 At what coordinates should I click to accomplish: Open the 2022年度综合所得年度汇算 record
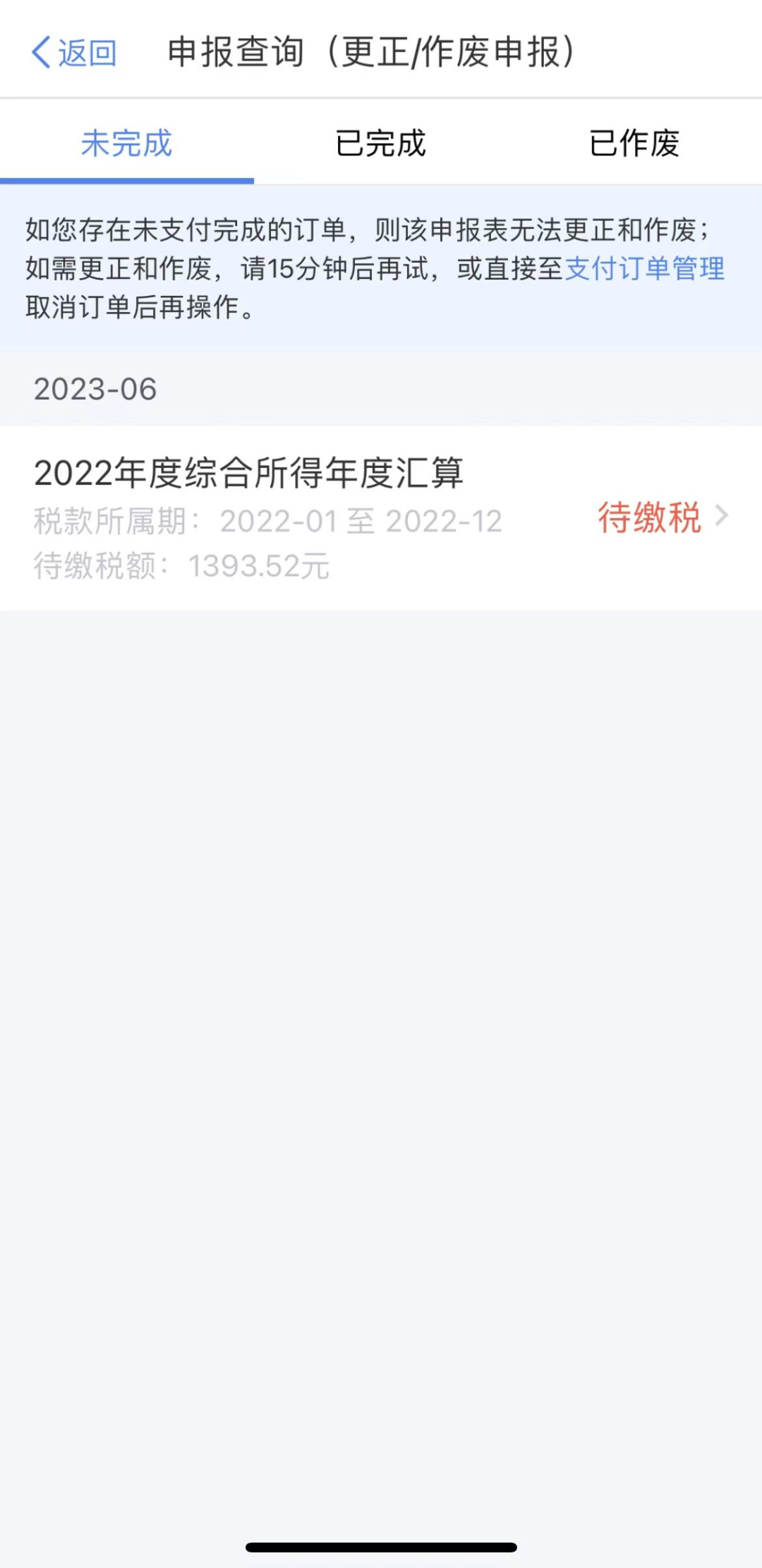pyautogui.click(x=381, y=517)
